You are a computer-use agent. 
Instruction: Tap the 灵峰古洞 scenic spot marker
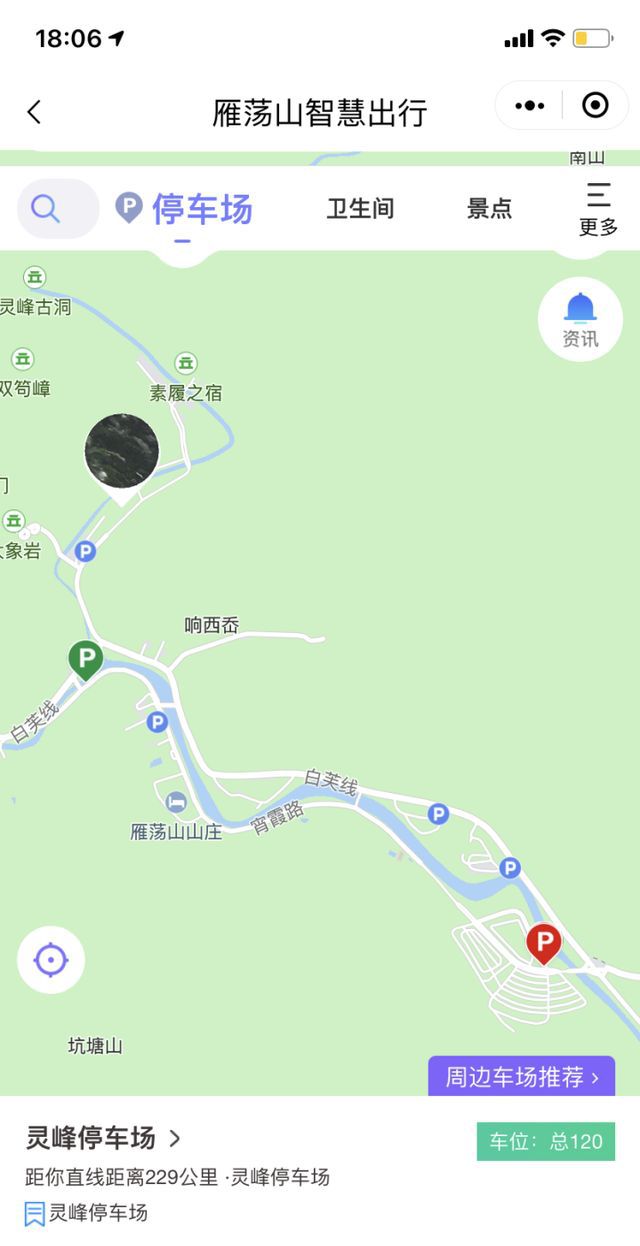tap(35, 277)
